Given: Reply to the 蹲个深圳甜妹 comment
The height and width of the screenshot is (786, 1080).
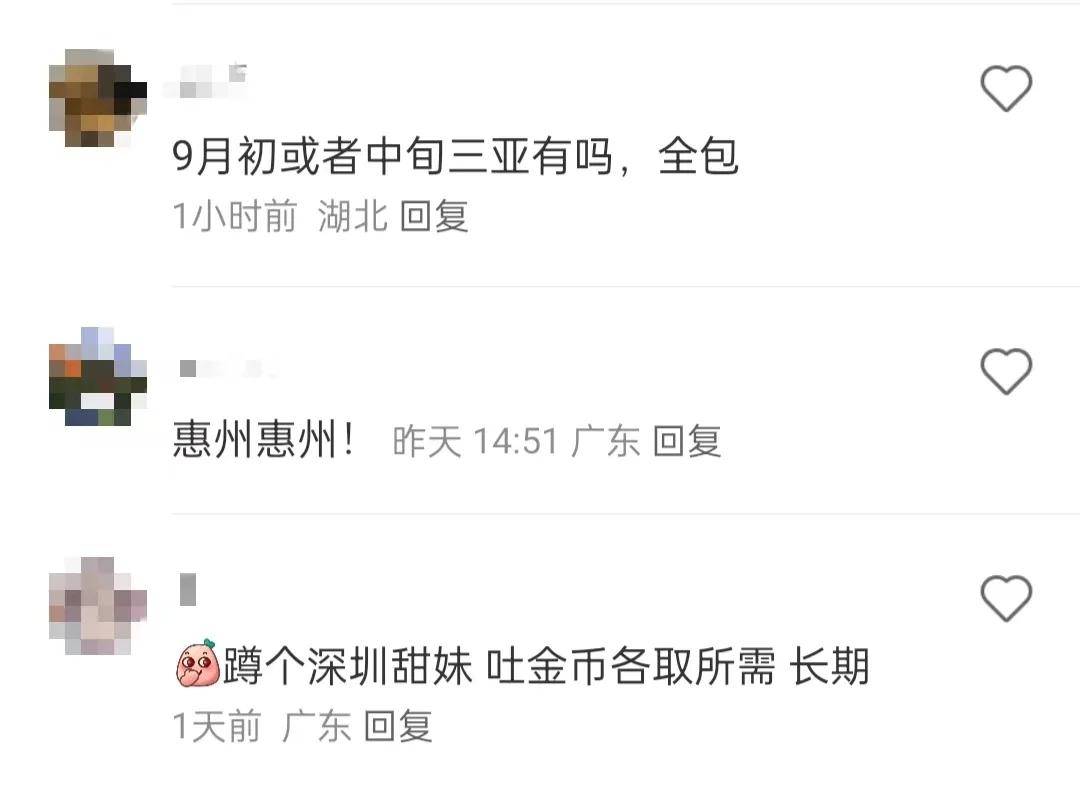Looking at the screenshot, I should tap(397, 726).
